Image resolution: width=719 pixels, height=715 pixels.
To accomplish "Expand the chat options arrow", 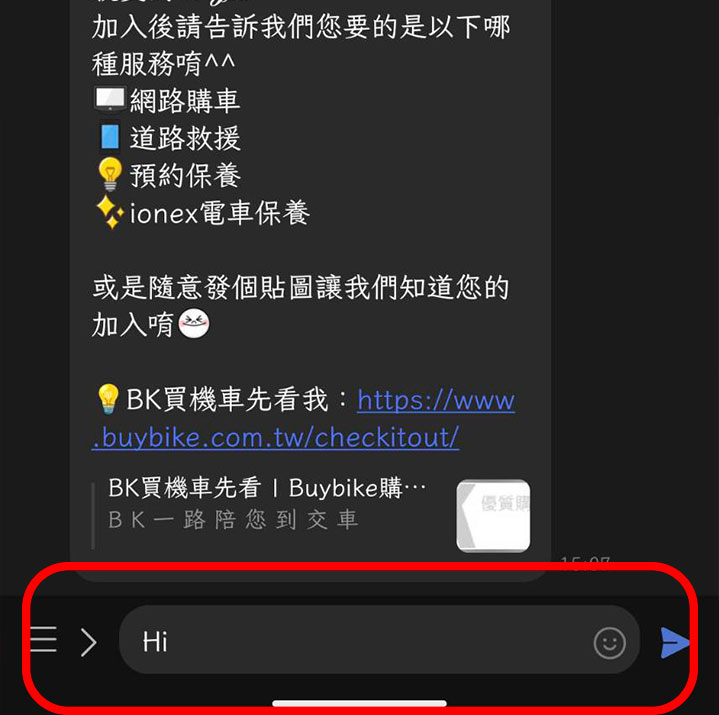I will [89, 641].
